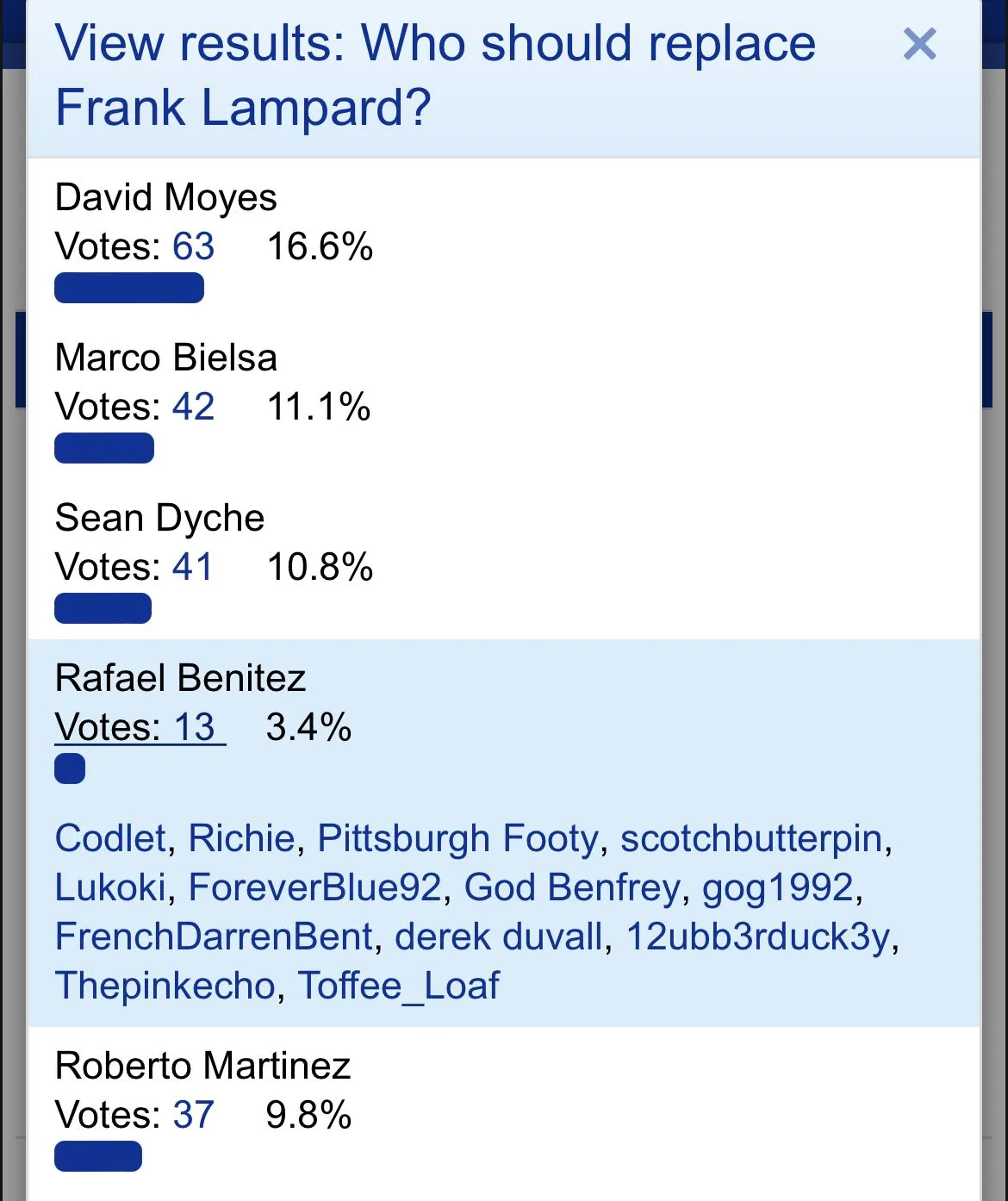This screenshot has height=1201, width=1008.
Task: Open ForeverBlue92's profile
Action: [314, 888]
